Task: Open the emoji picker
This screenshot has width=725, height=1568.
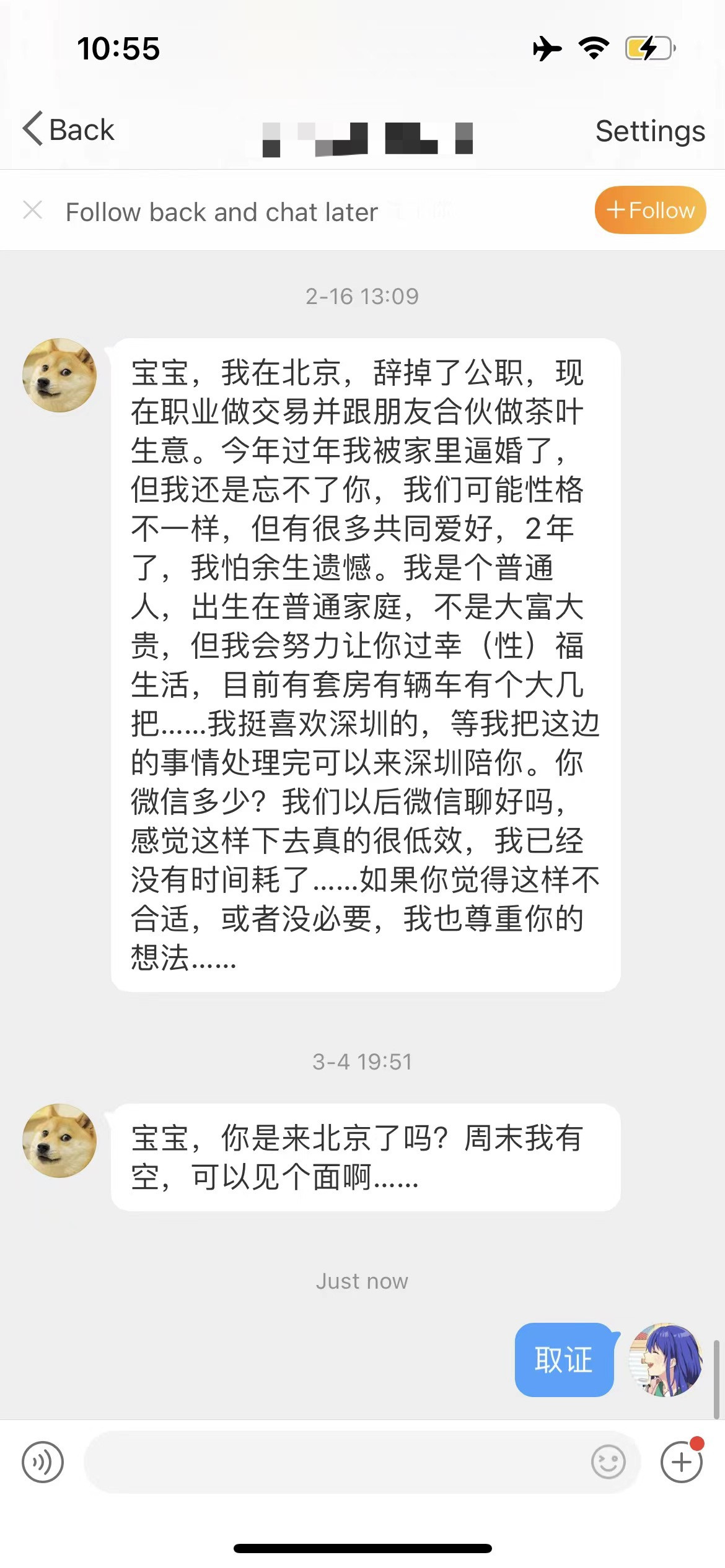Action: 608,1462
